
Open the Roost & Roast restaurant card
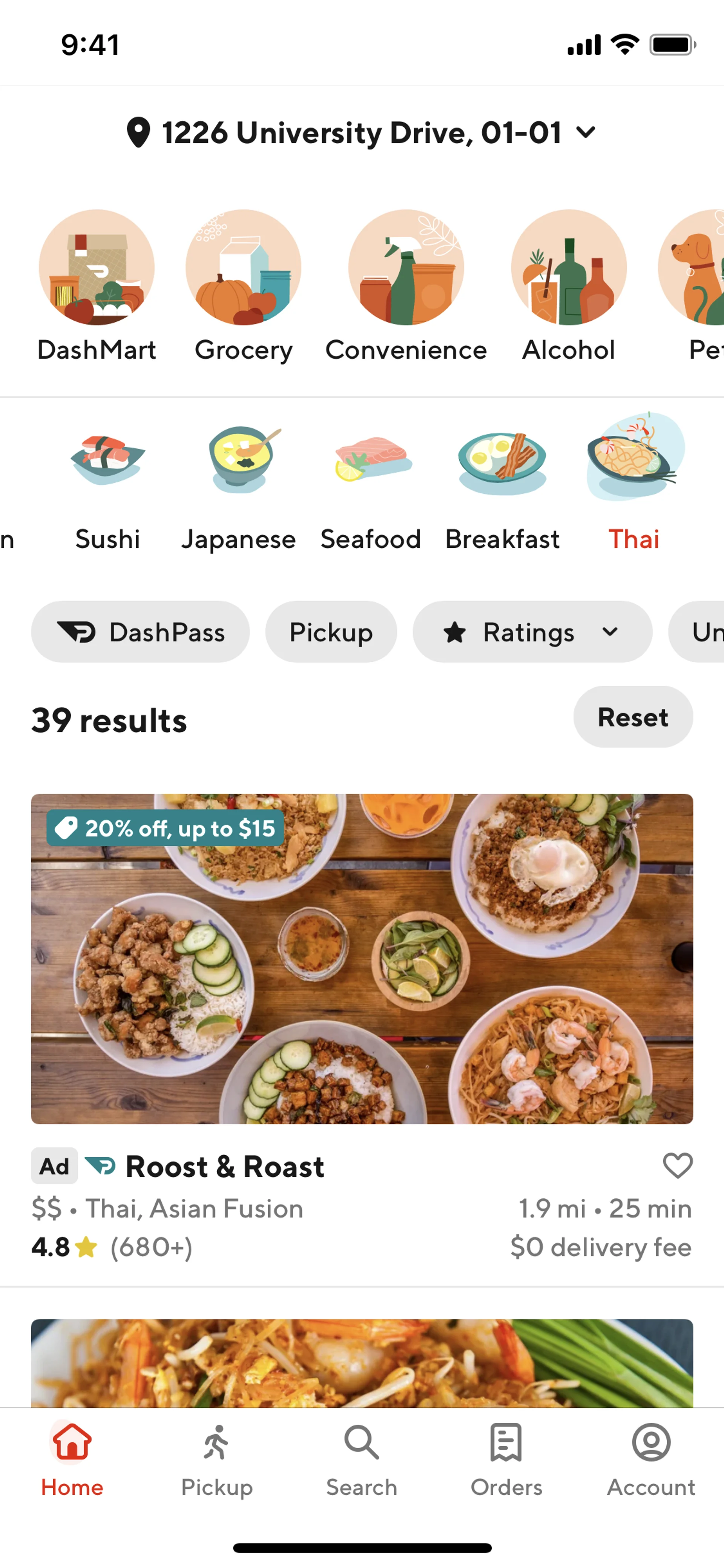pyautogui.click(x=361, y=959)
